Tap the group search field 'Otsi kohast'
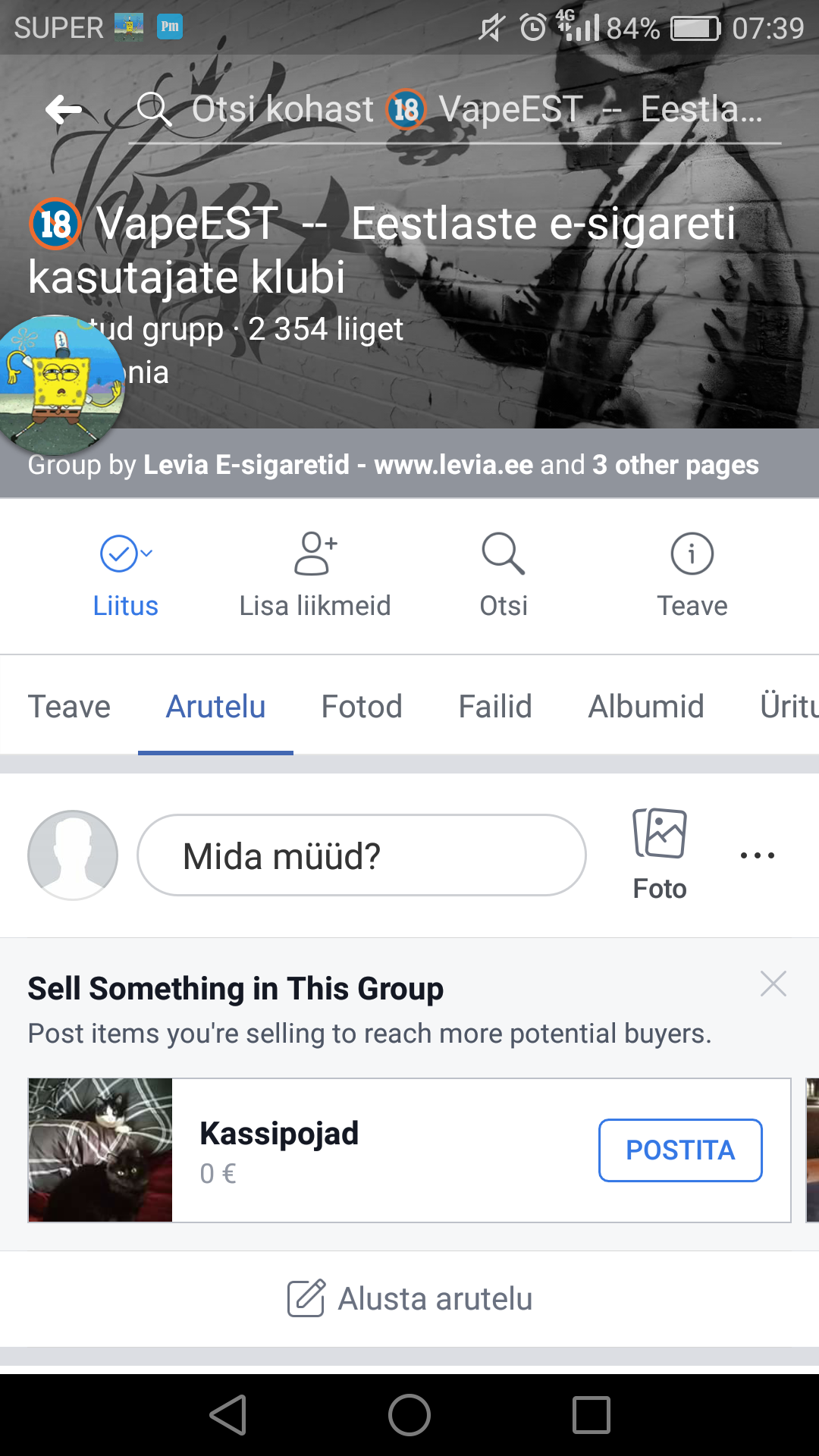819x1456 pixels. coord(455,110)
